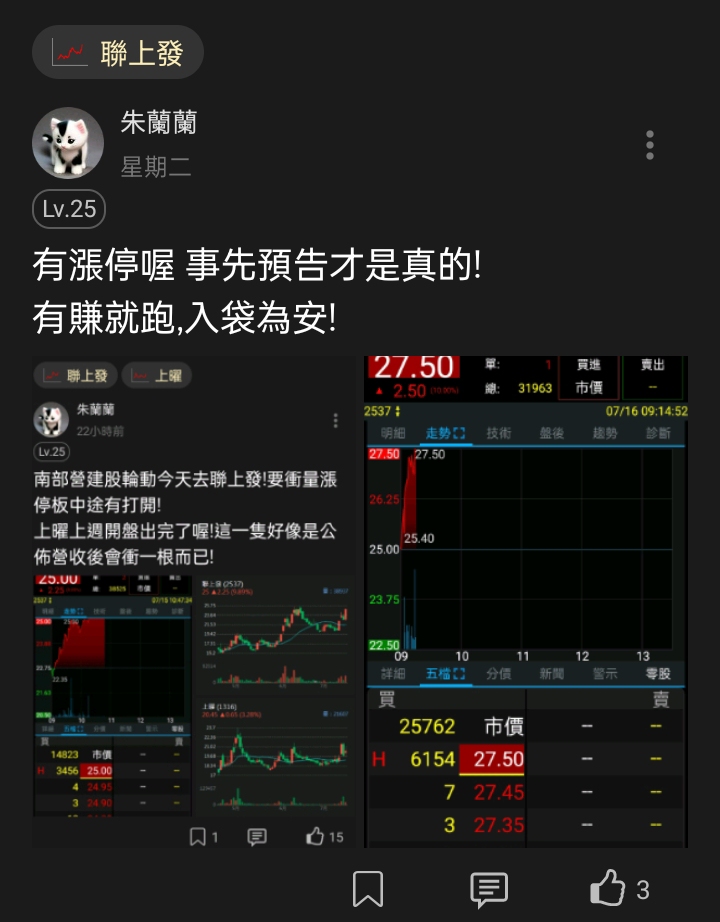View 朱蘭蘭's profile avatar
Image resolution: width=720 pixels, height=922 pixels.
(x=68, y=143)
